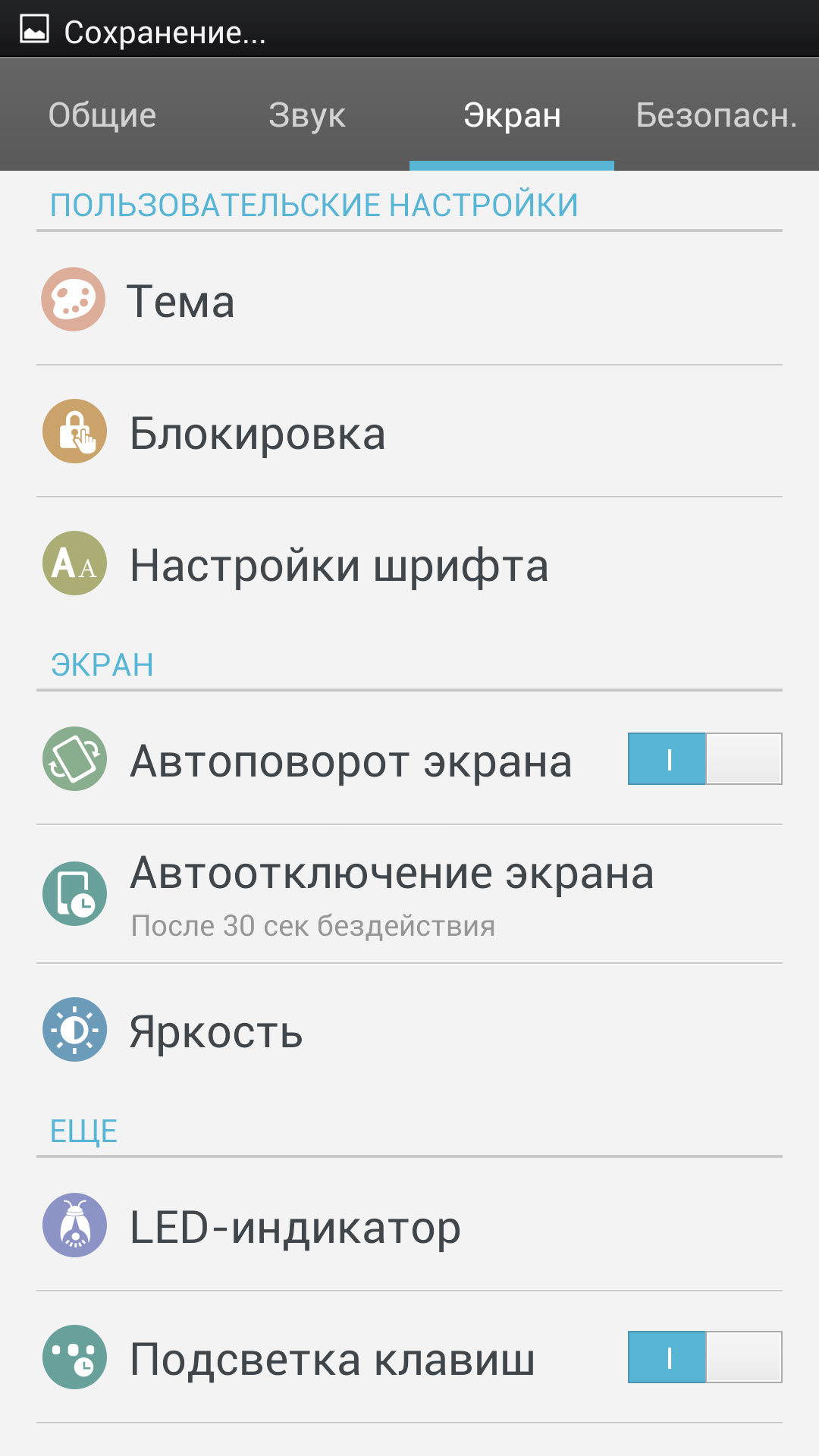Switch to the Общие tab
The height and width of the screenshot is (1456, 819).
102,115
